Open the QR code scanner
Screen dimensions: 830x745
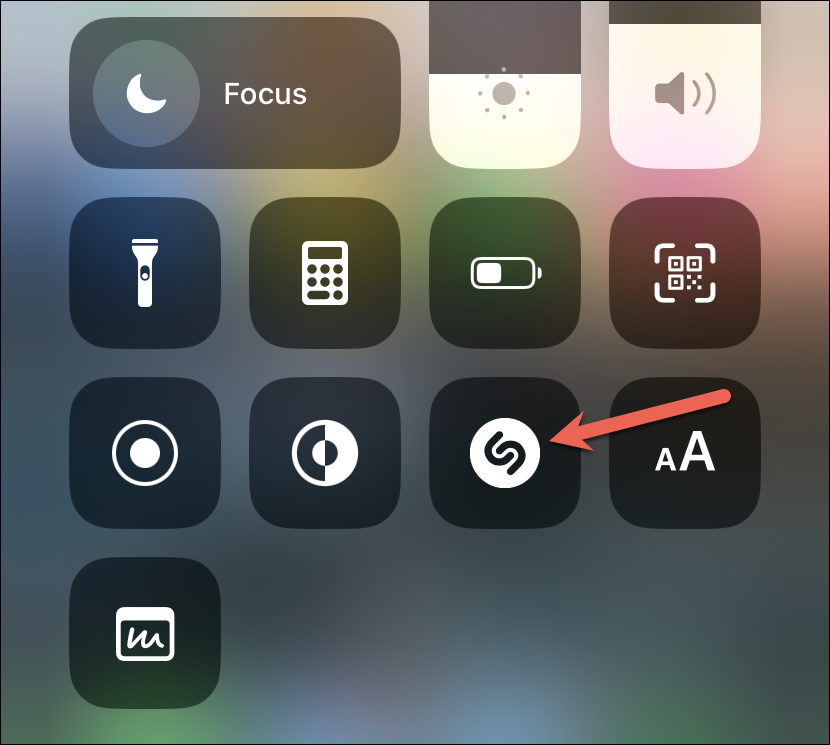click(685, 273)
